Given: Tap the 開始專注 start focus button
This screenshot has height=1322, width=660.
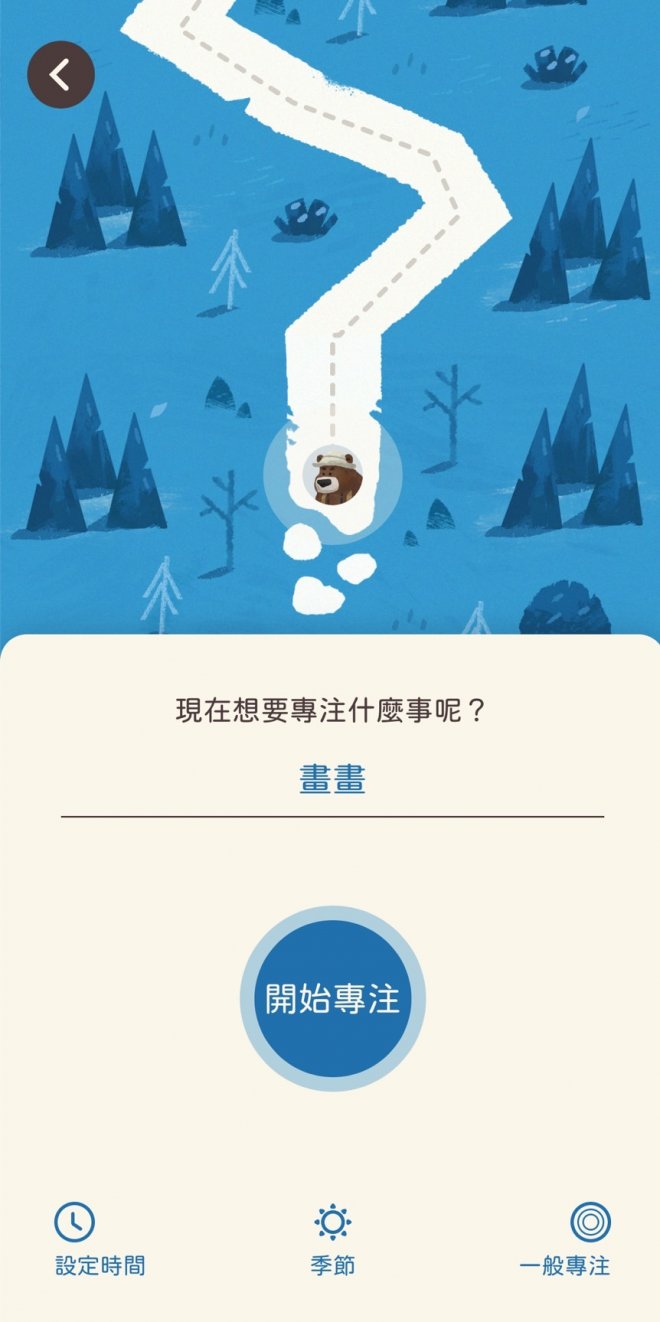Looking at the screenshot, I should tap(332, 998).
